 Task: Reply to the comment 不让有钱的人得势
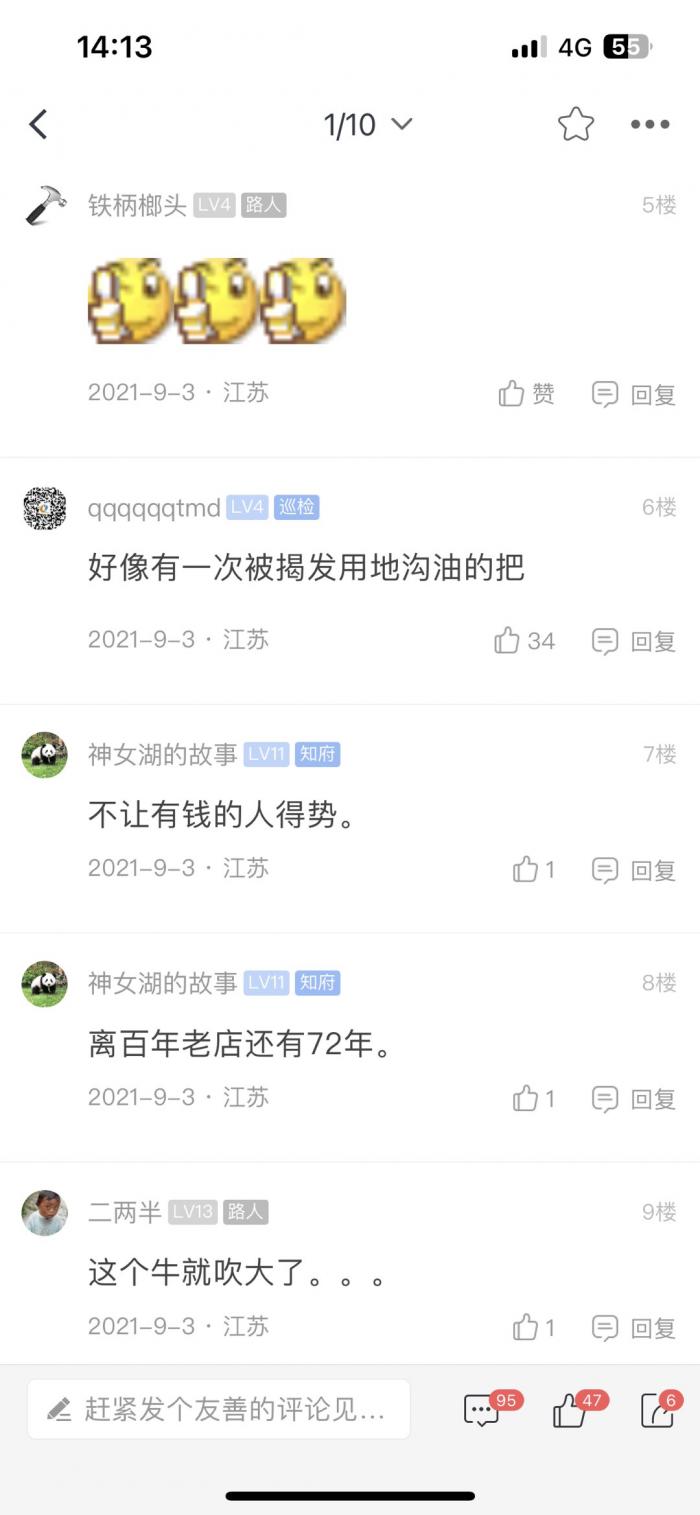634,870
